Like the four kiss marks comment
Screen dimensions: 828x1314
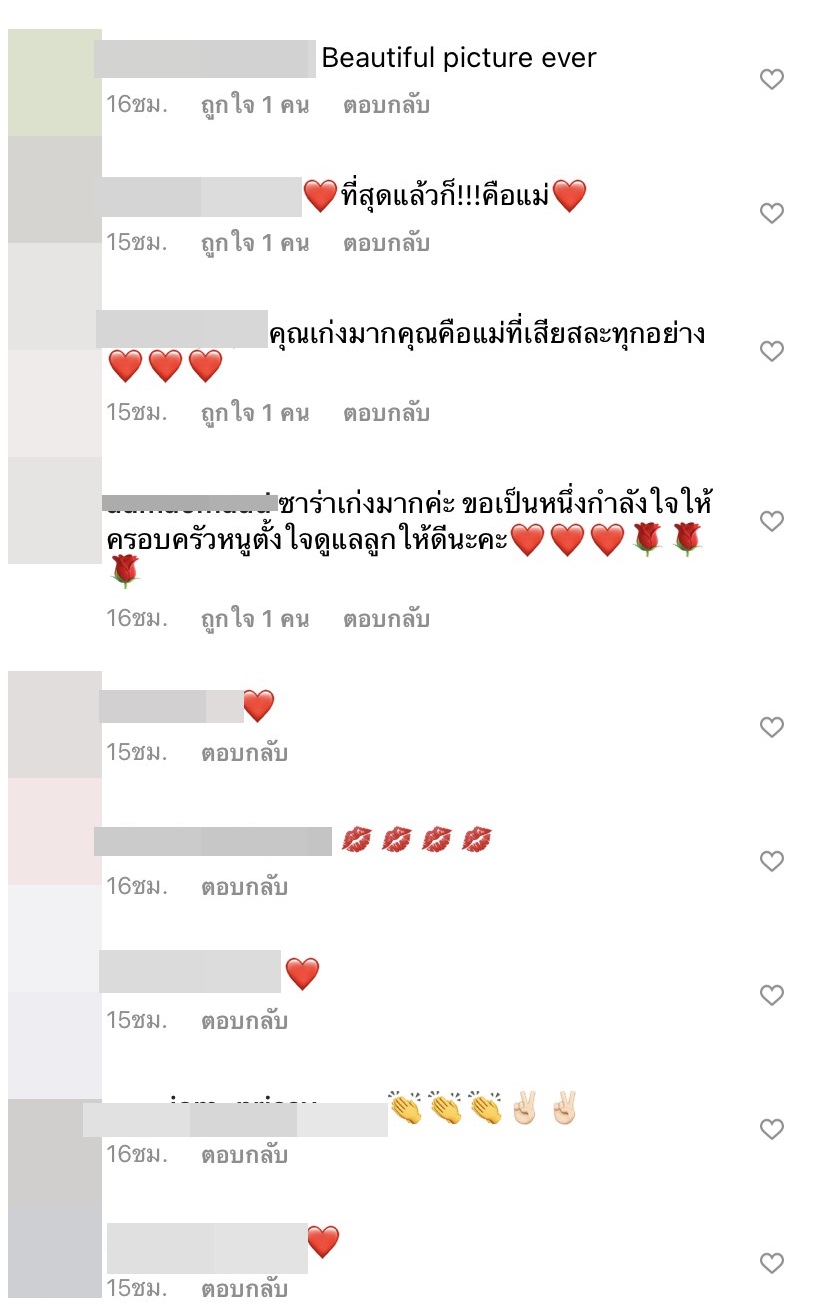[x=771, y=861]
